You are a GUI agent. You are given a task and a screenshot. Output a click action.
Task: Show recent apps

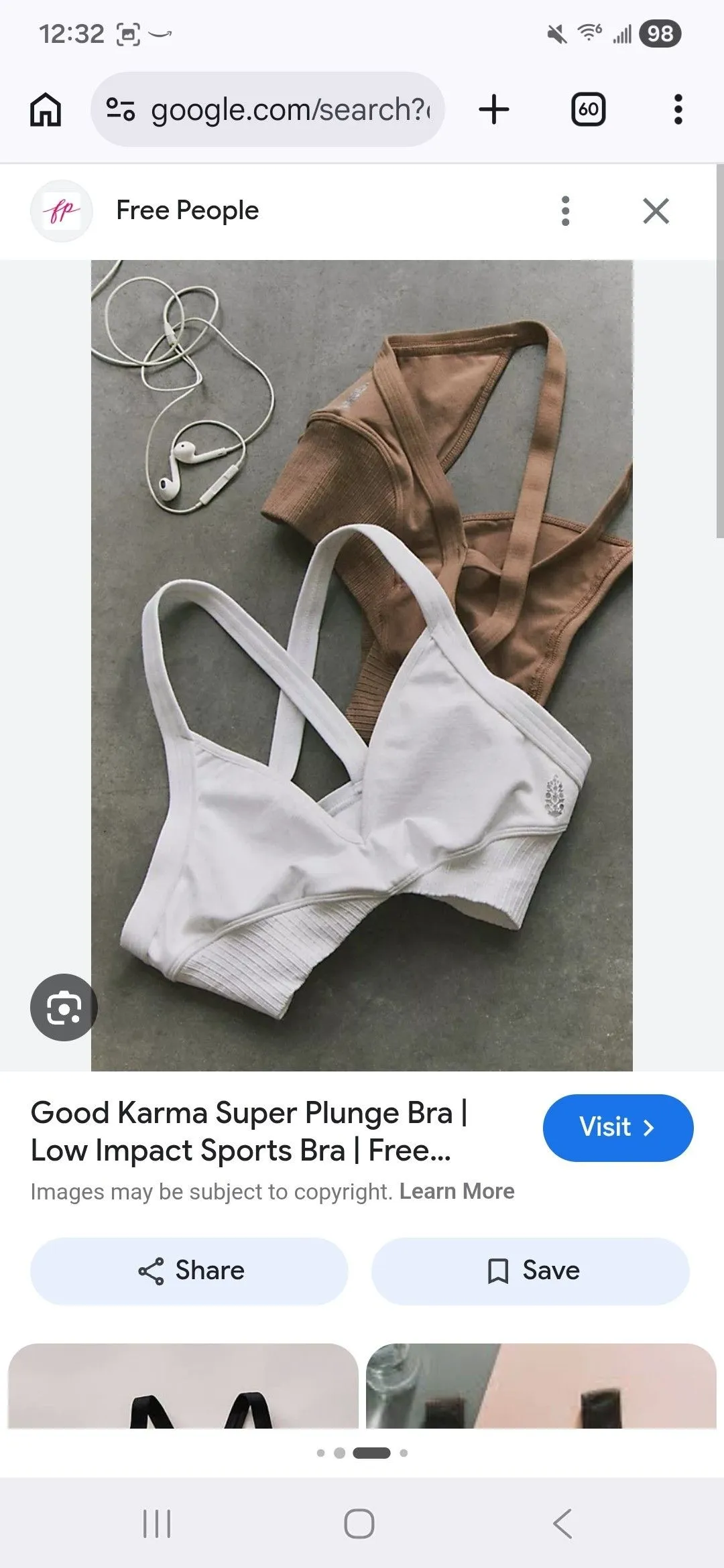[157, 1524]
